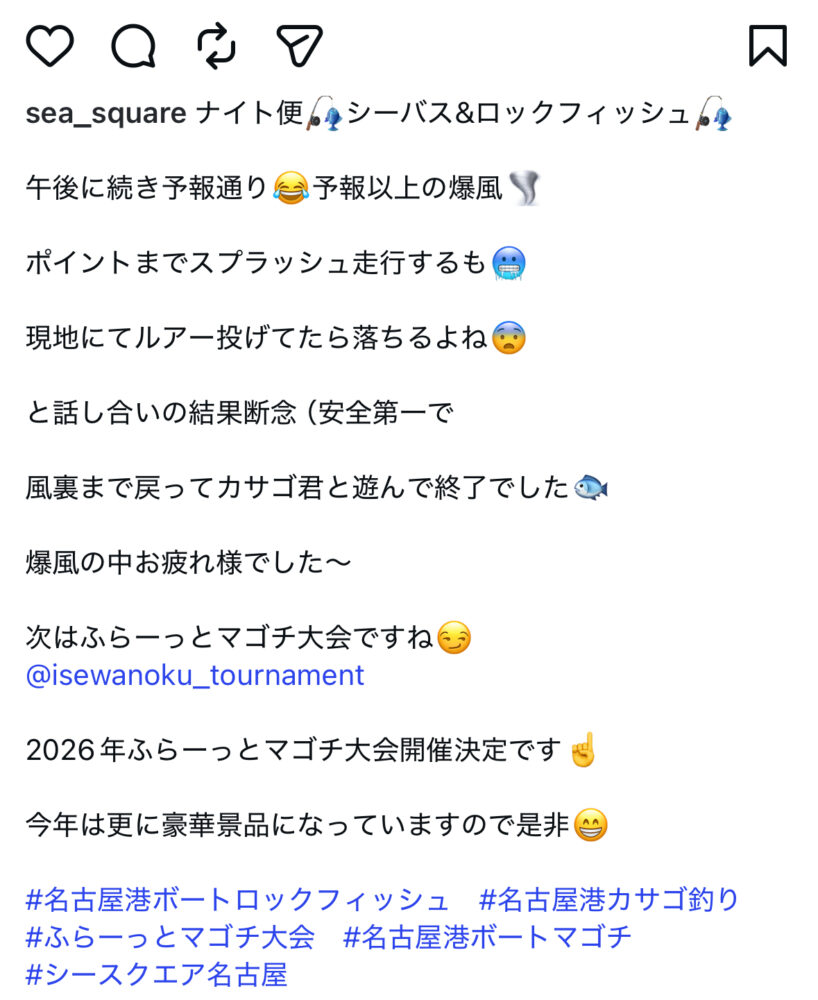Tap the #名古屋港カサゴ釣り hashtag
The height and width of the screenshot is (1000, 818).
(609, 900)
